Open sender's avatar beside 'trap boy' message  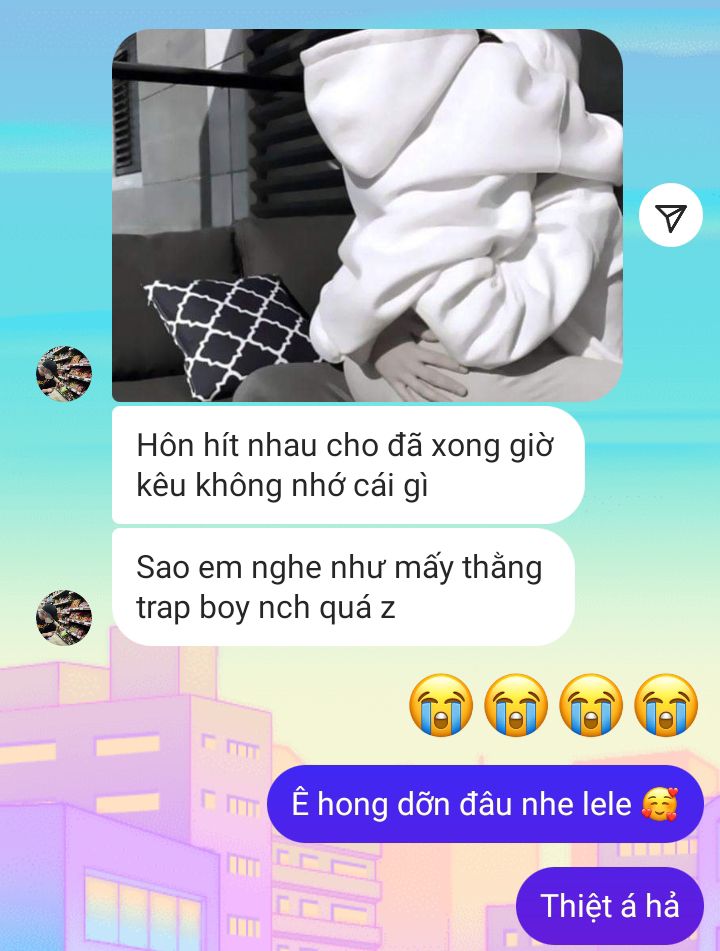(x=64, y=617)
